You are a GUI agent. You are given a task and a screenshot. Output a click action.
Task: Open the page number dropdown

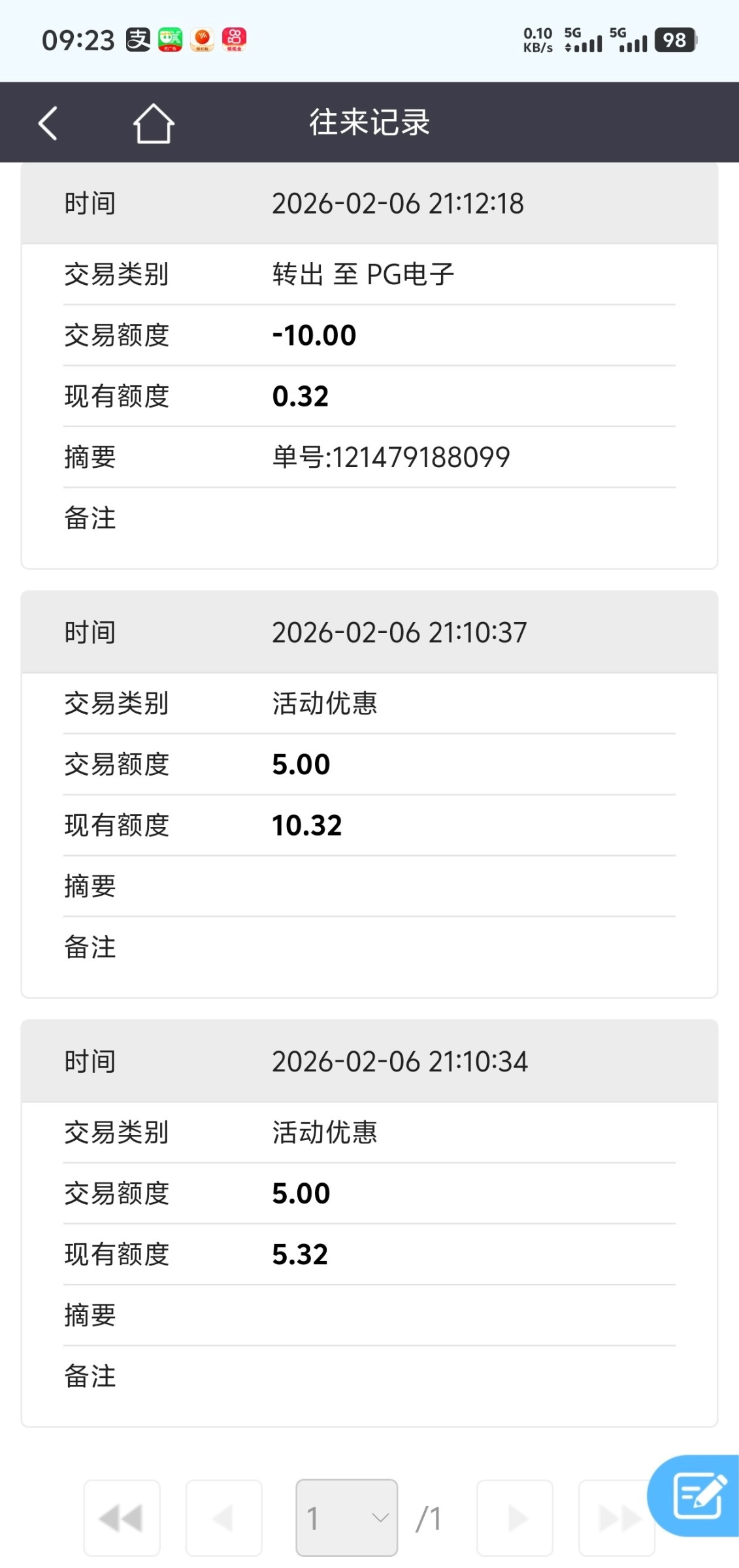pos(346,1517)
